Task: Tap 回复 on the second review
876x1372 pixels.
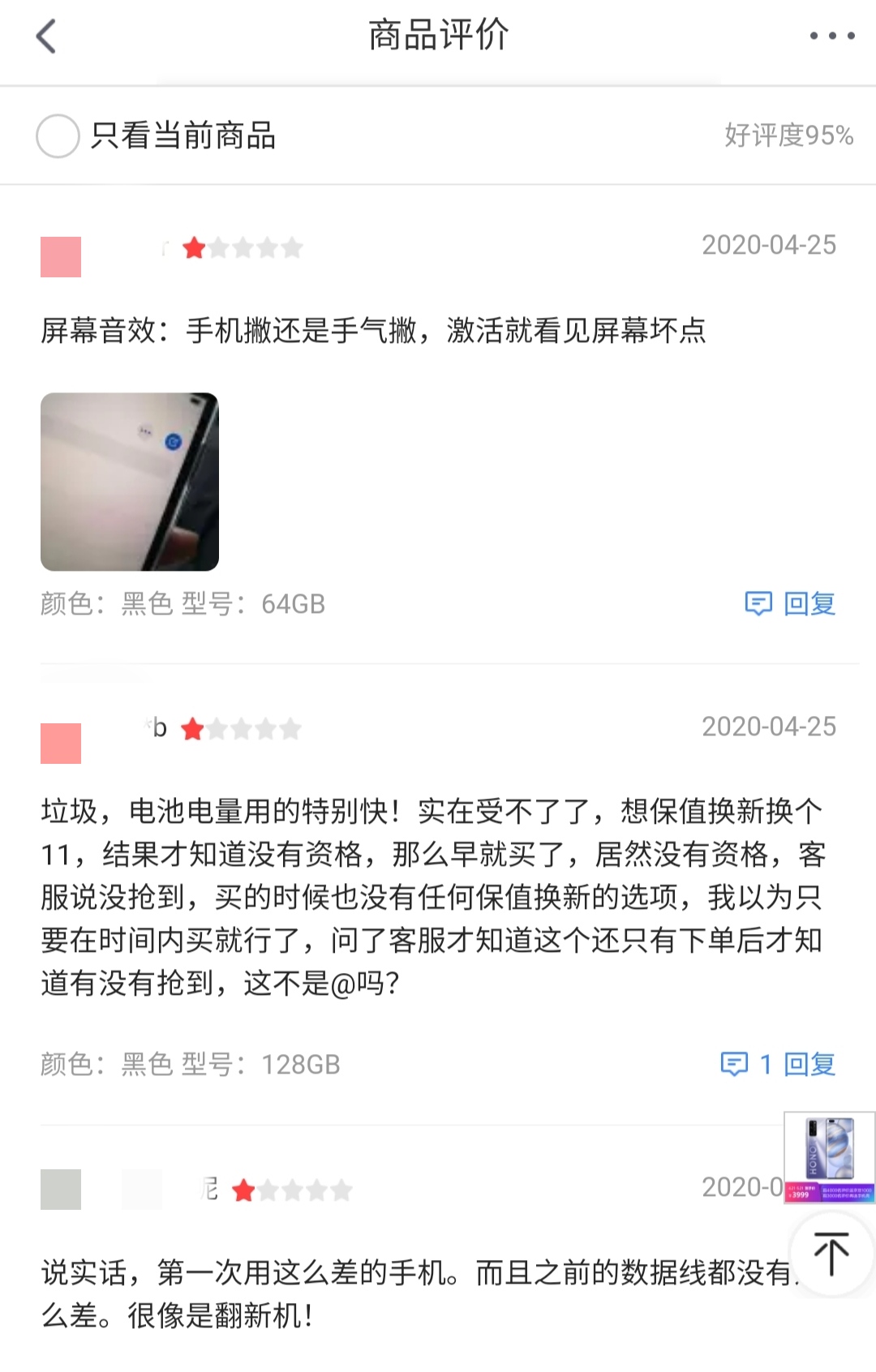Action: [810, 1063]
